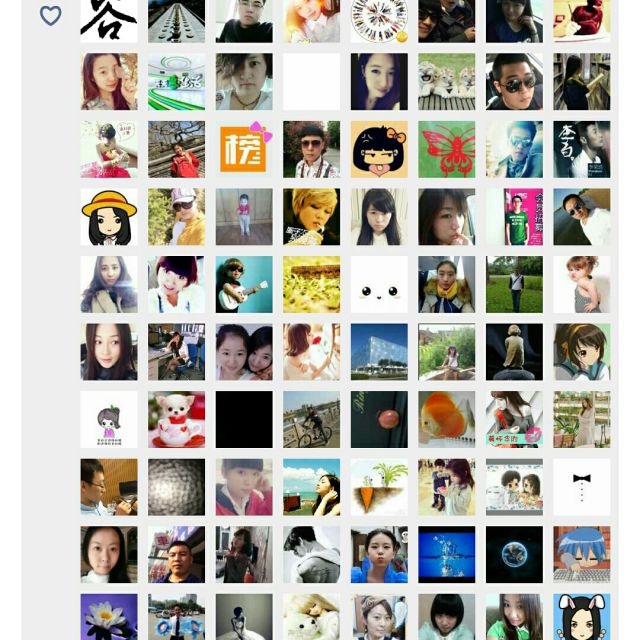Image resolution: width=640 pixels, height=640 pixels.
Task: Open the white bunny face avatar
Action: pos(379,284)
